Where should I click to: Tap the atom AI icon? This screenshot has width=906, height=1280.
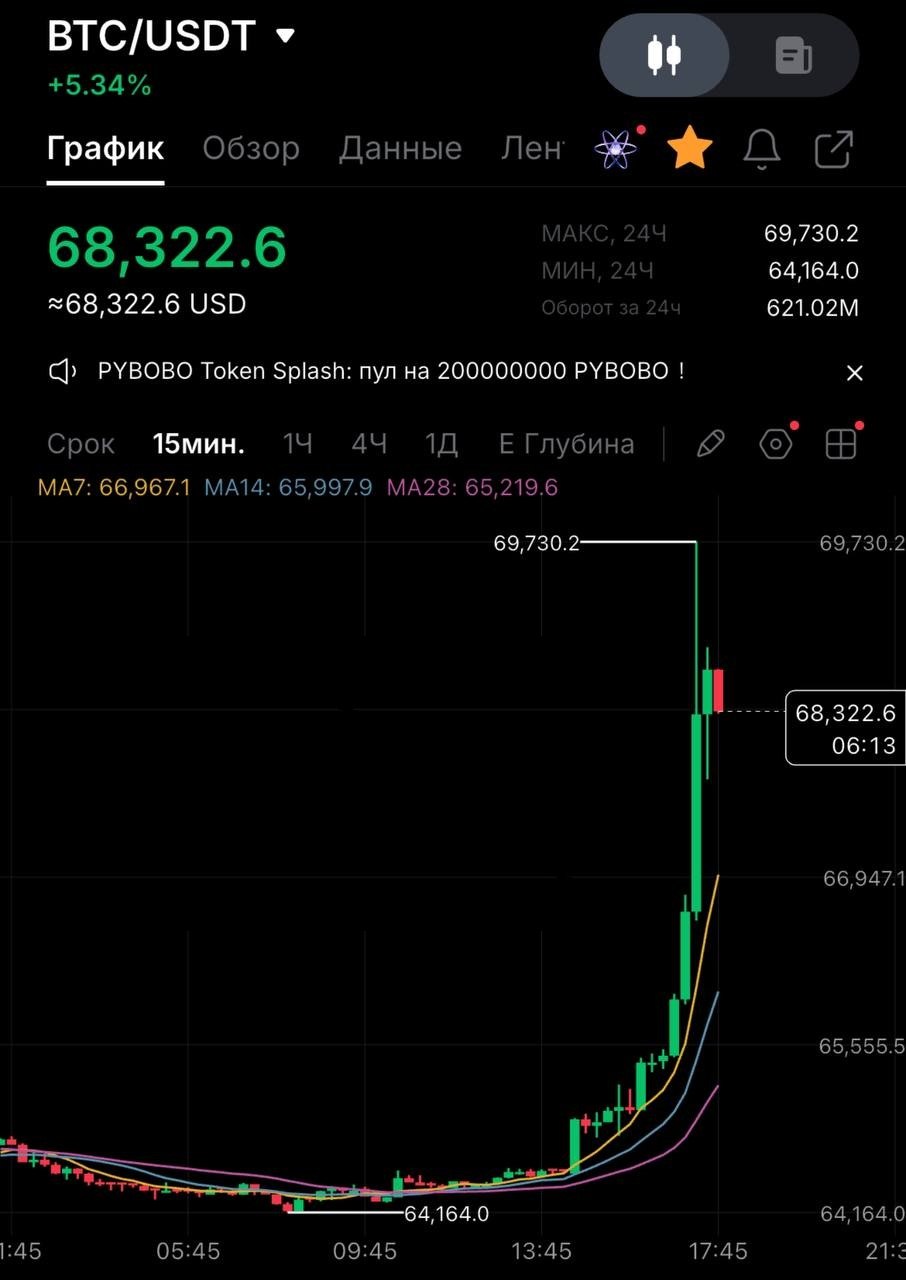pyautogui.click(x=616, y=150)
